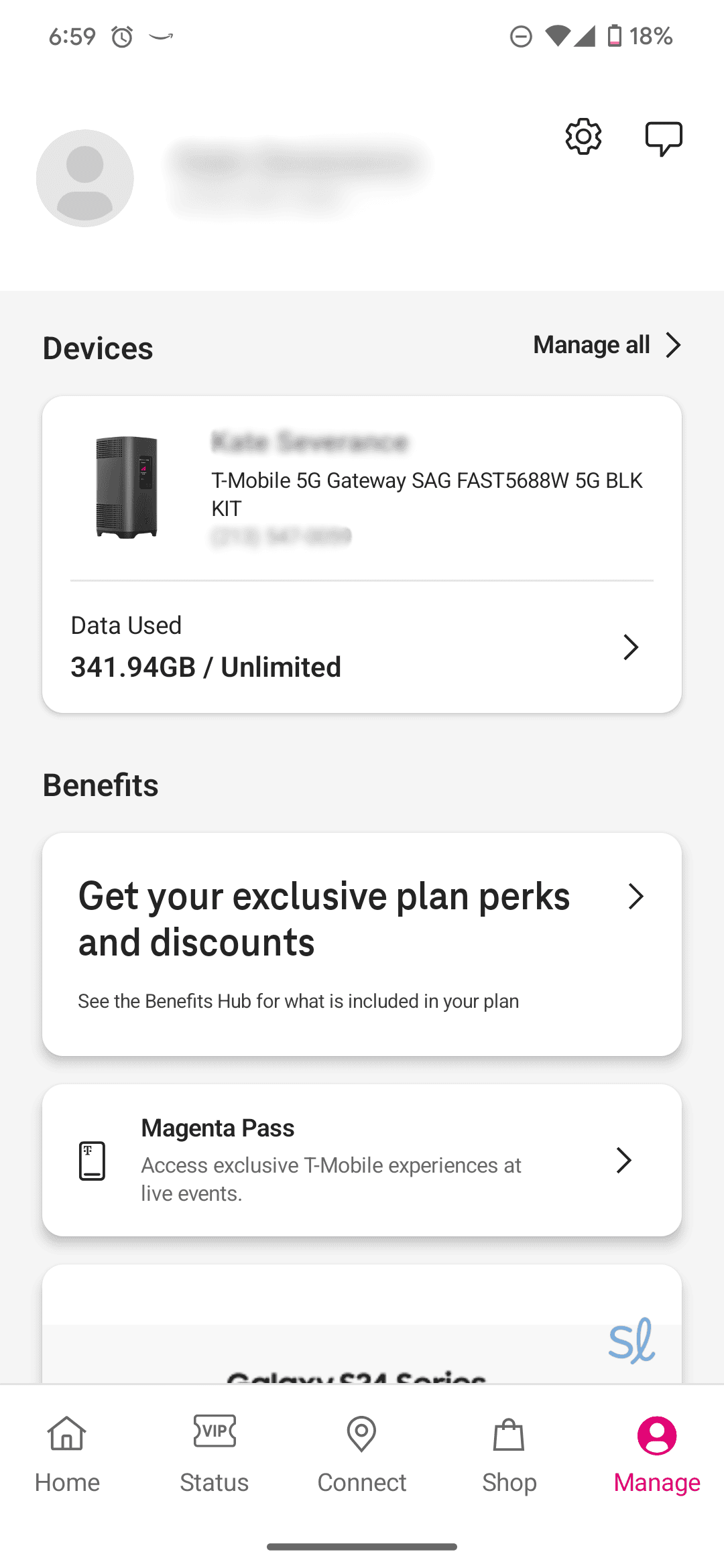
Task: Open the chat message icon
Action: point(664,139)
